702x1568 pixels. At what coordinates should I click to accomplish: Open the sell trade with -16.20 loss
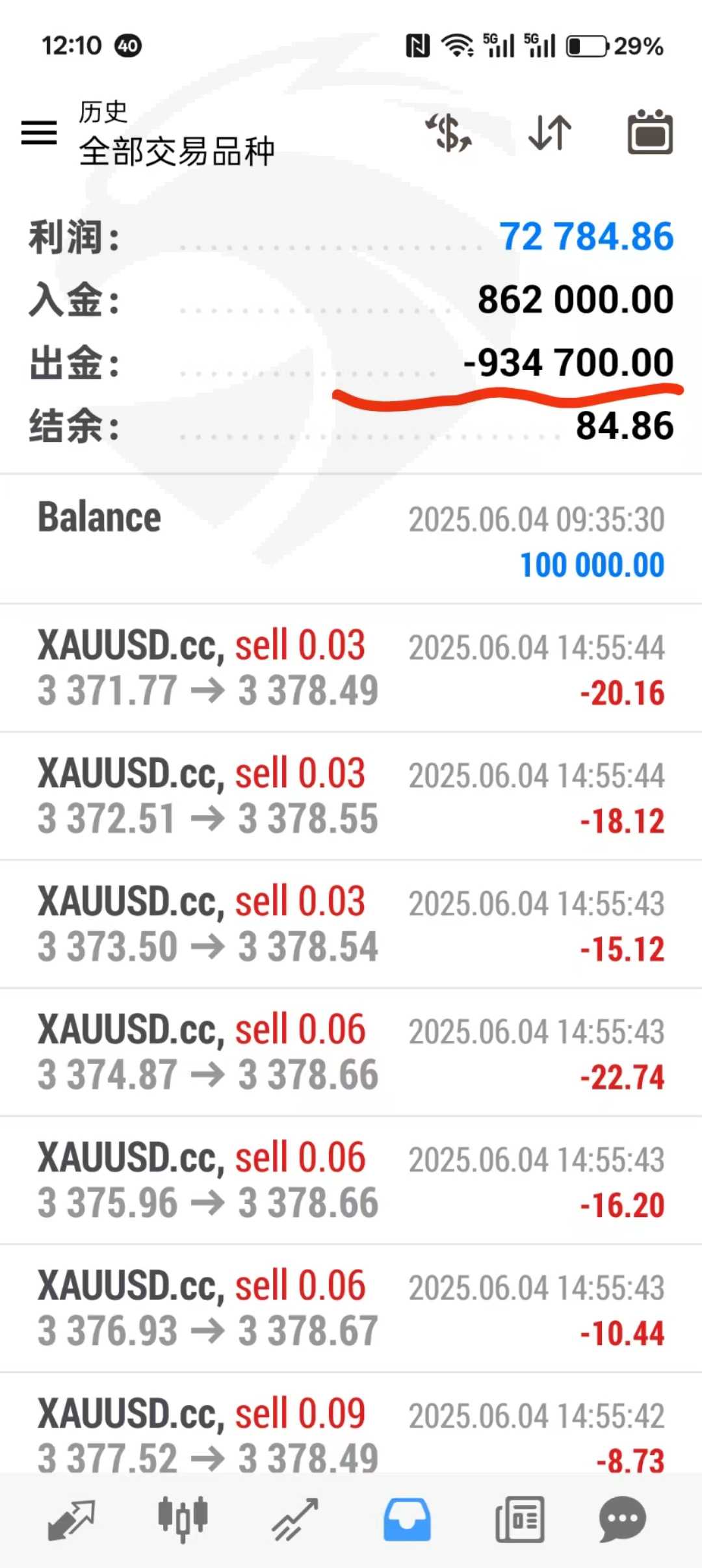(351, 1180)
